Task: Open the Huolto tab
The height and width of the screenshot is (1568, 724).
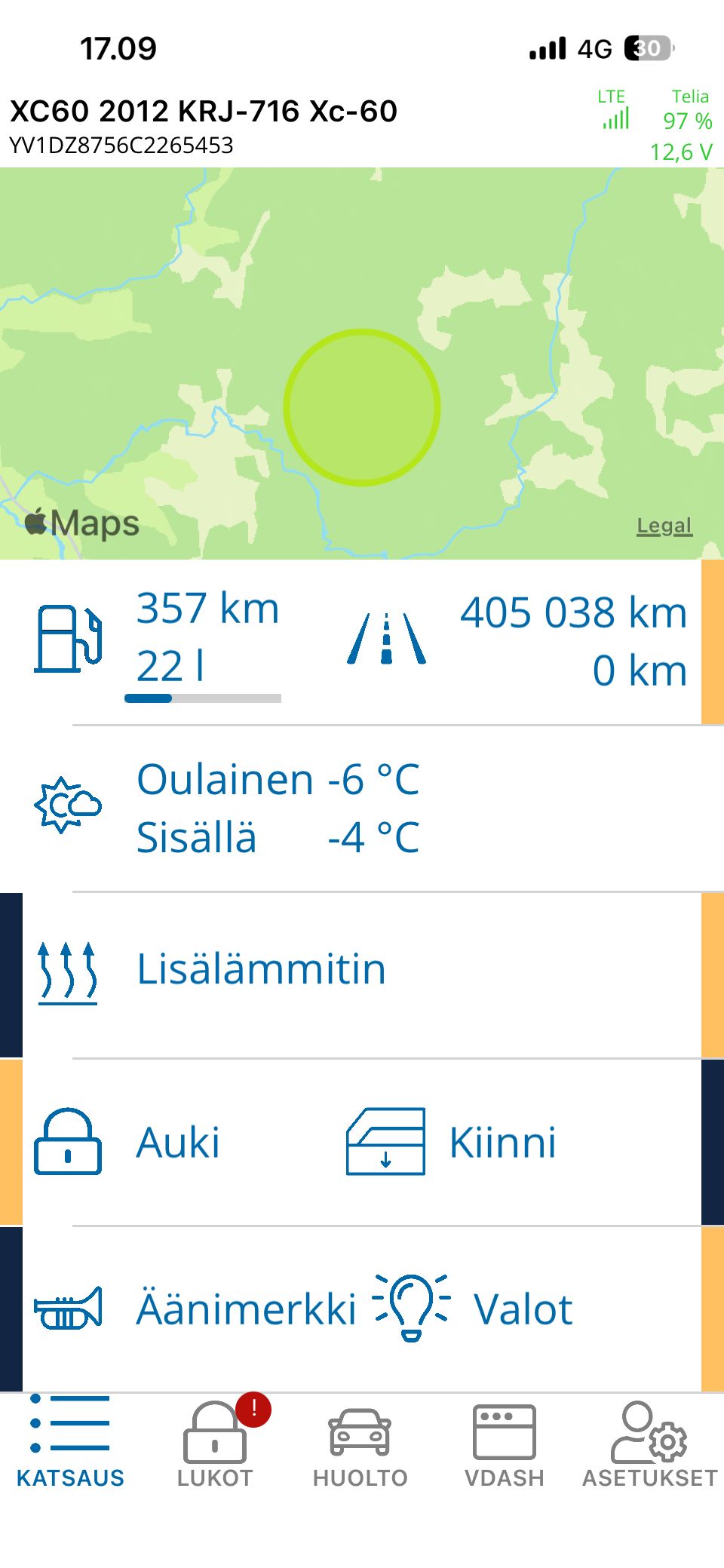Action: pyautogui.click(x=360, y=1444)
